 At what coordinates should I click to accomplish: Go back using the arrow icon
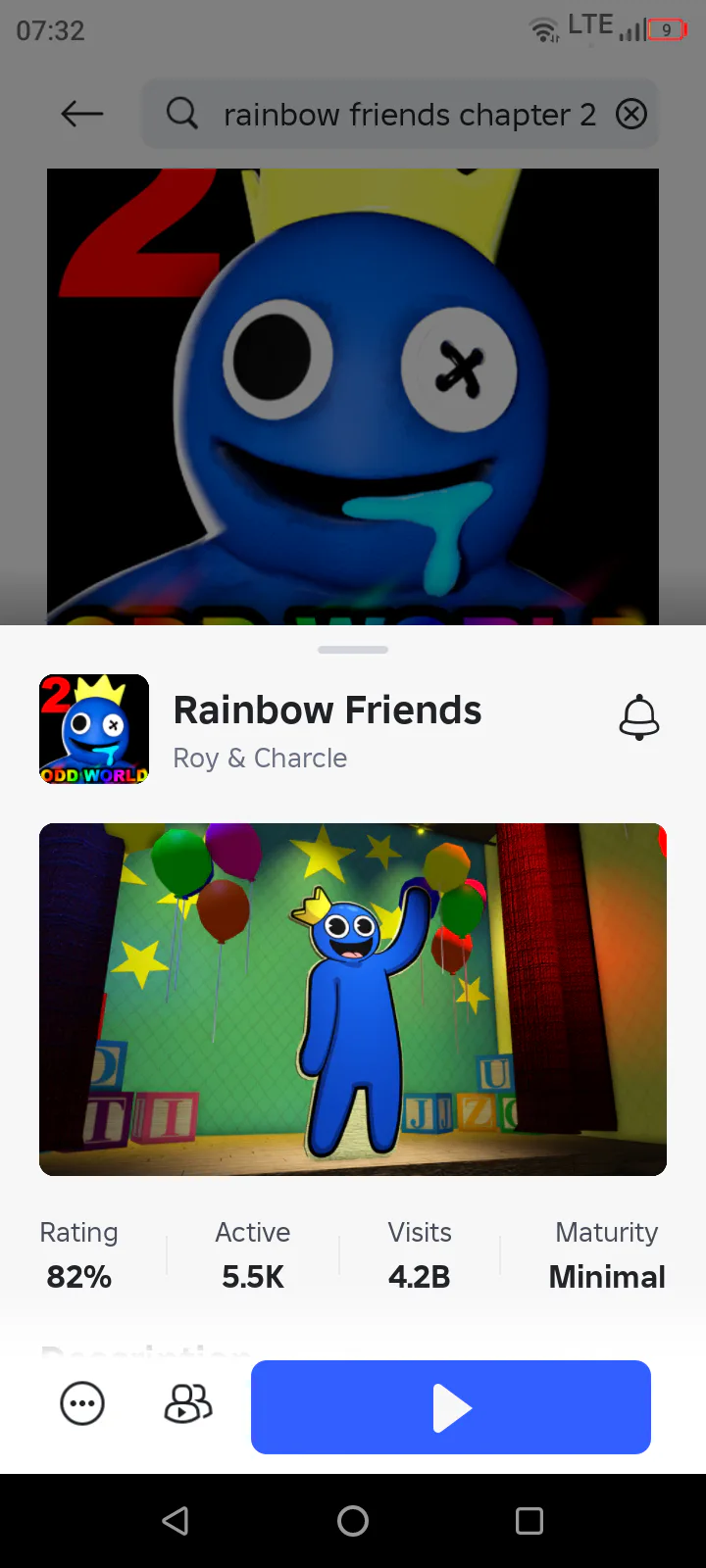[82, 115]
